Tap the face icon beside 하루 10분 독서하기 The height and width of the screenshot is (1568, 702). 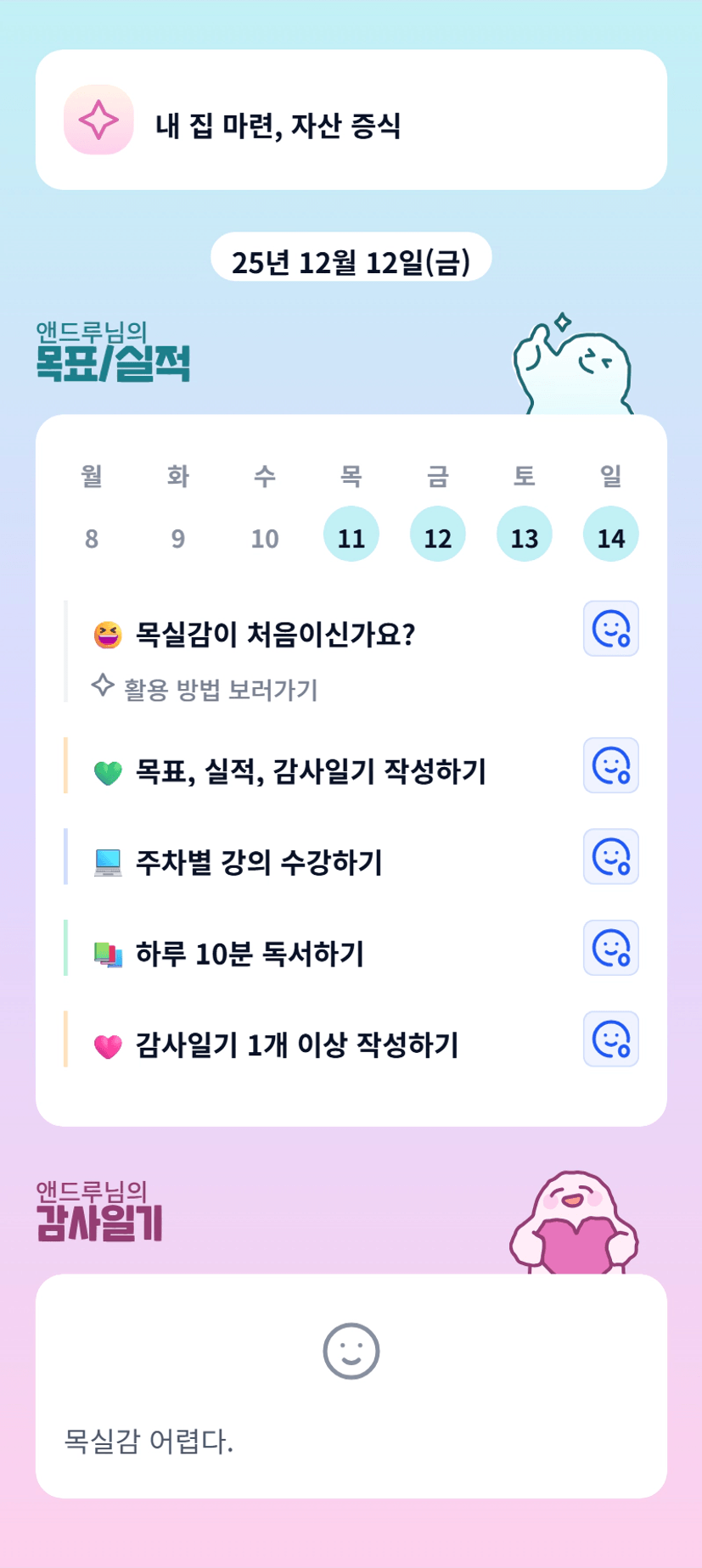611,948
